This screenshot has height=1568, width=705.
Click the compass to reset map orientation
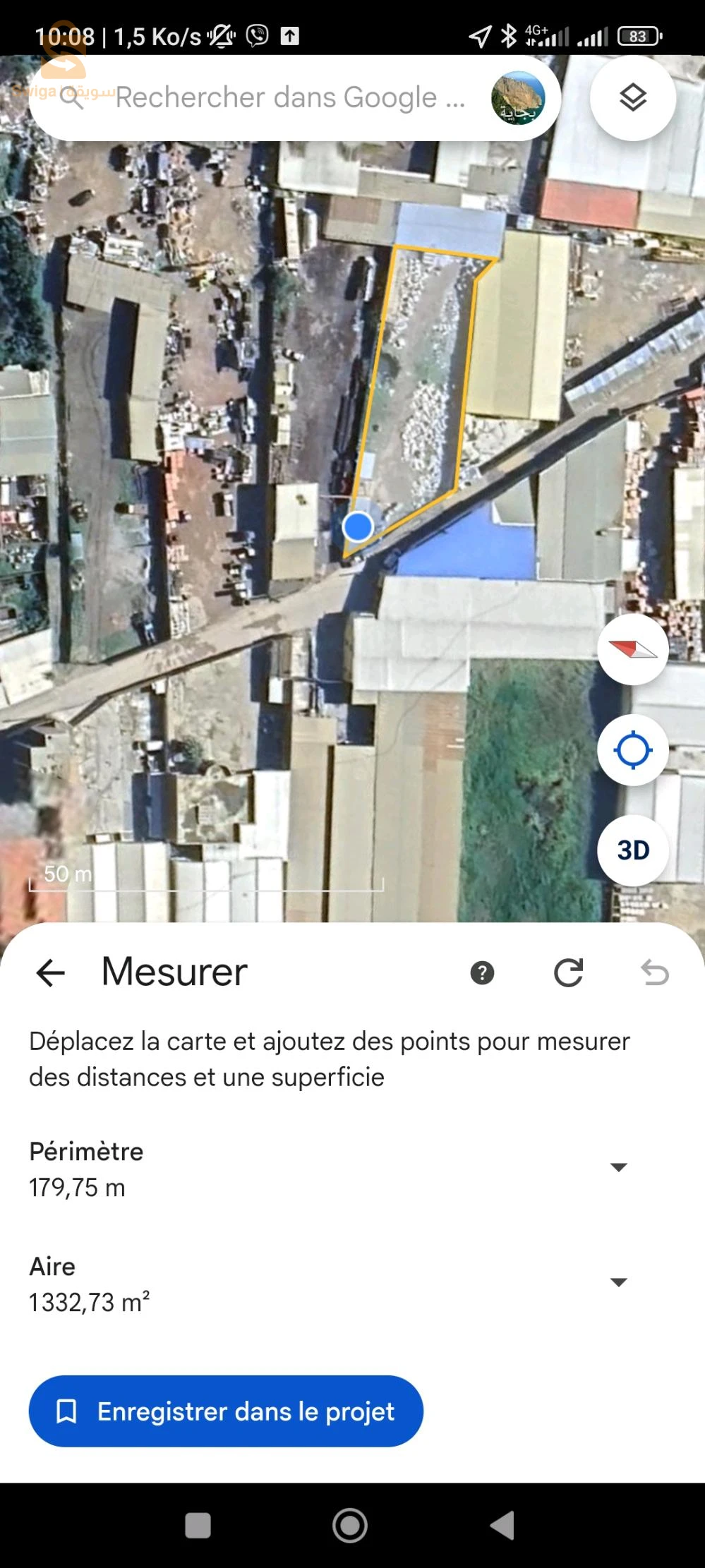[632, 650]
